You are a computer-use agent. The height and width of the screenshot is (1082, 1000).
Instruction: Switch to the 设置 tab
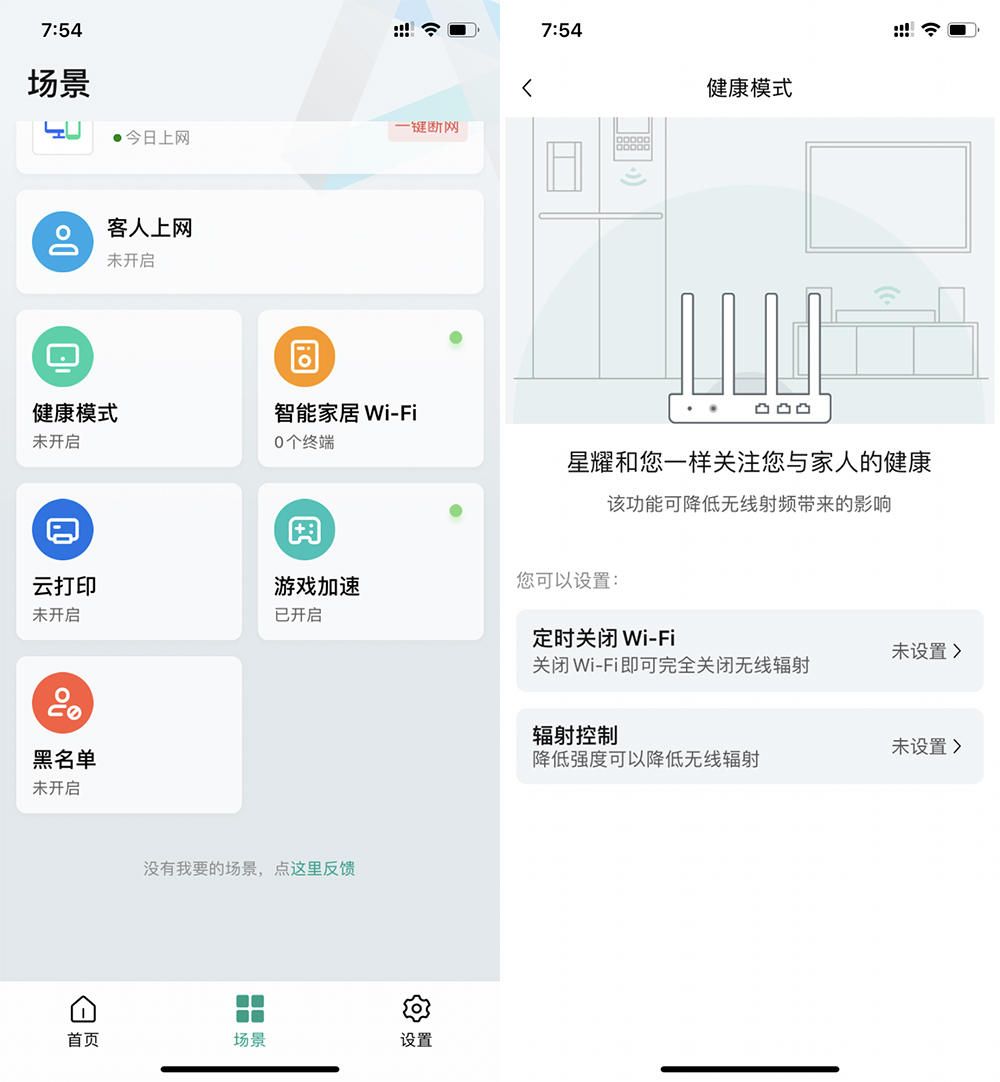(416, 1021)
